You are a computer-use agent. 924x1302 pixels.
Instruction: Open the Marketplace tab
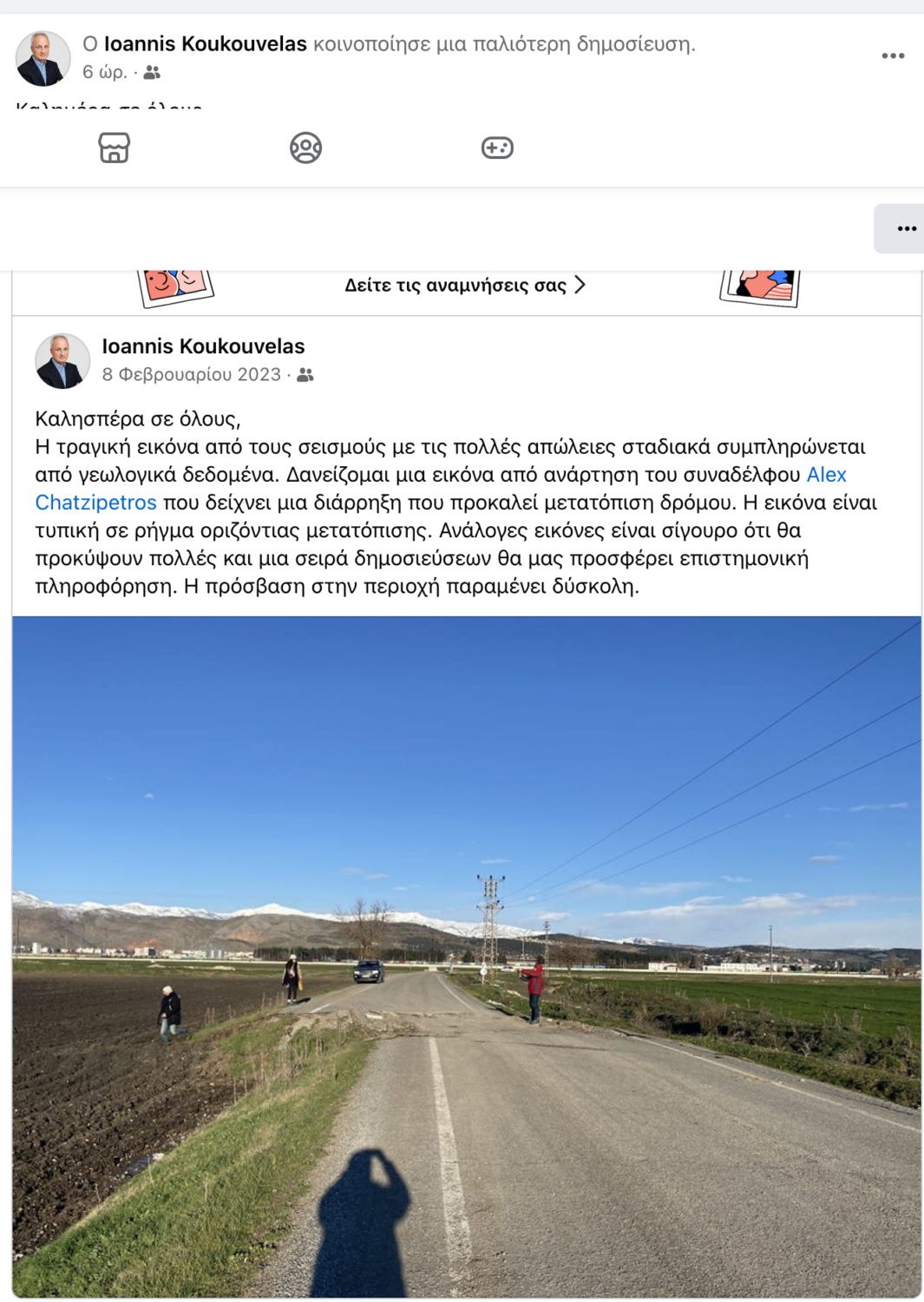pyautogui.click(x=115, y=148)
